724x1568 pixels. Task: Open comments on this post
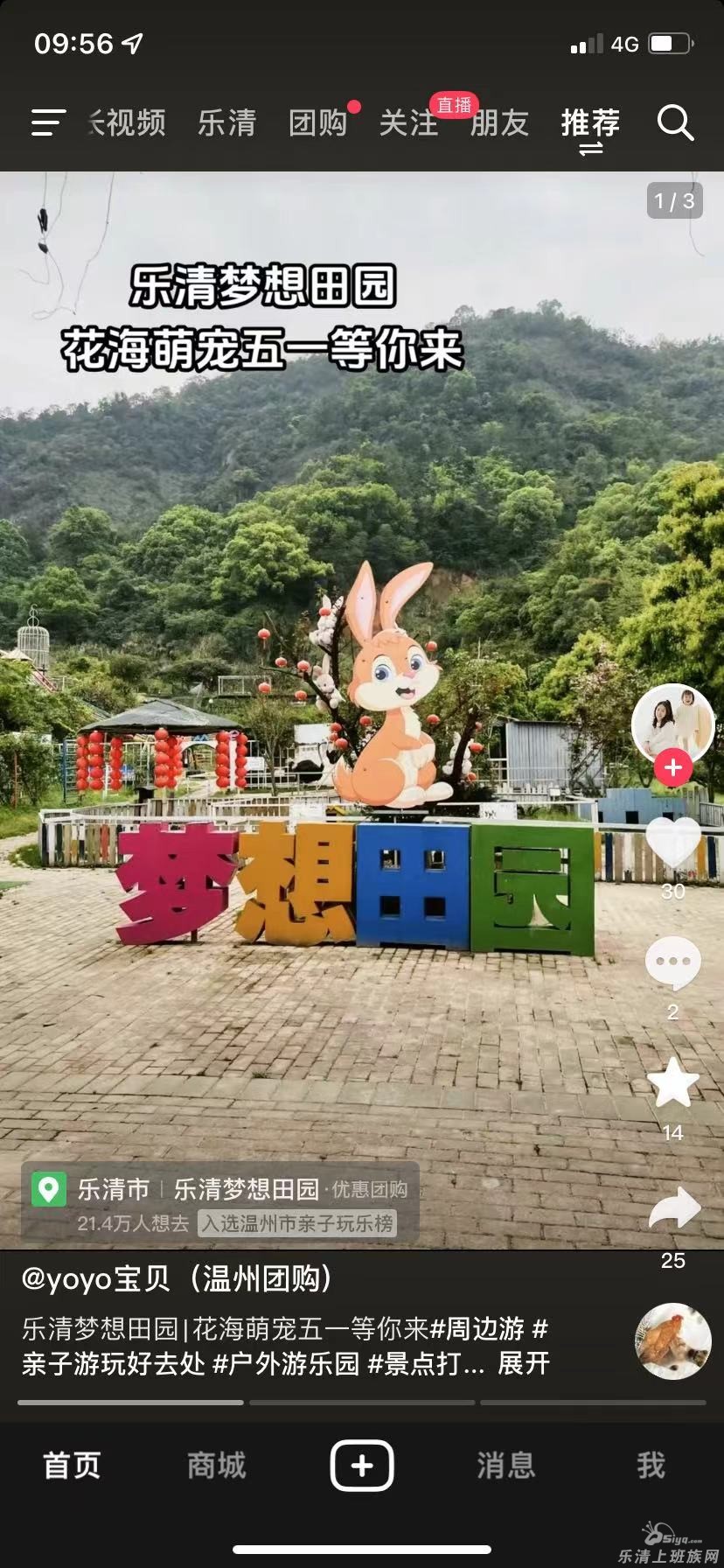click(x=672, y=962)
